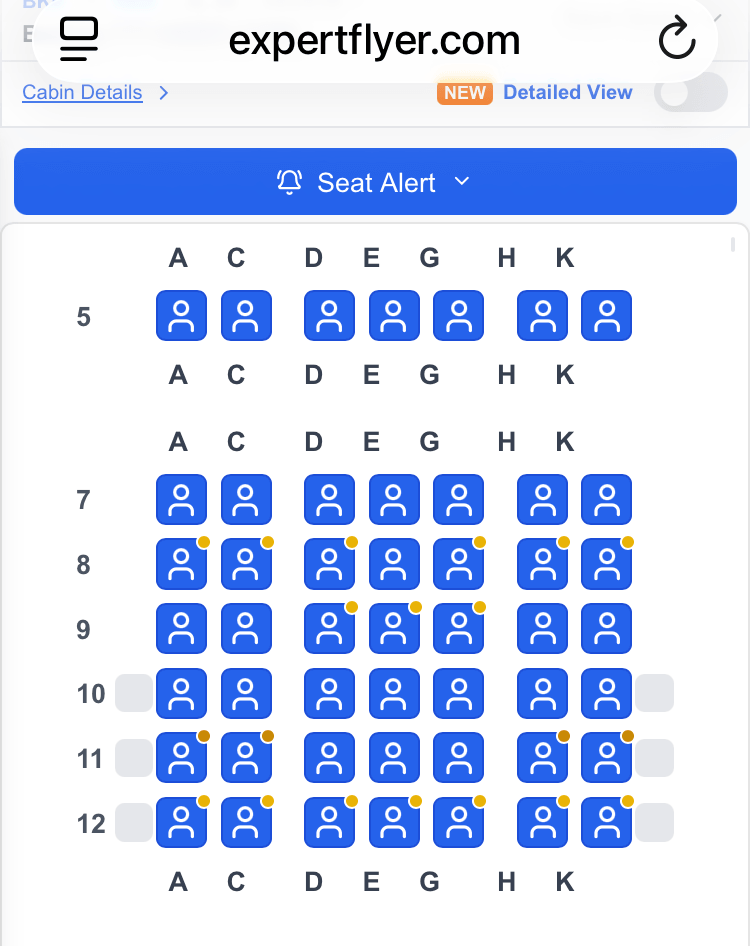Reload the expertflyer.com page

677,41
